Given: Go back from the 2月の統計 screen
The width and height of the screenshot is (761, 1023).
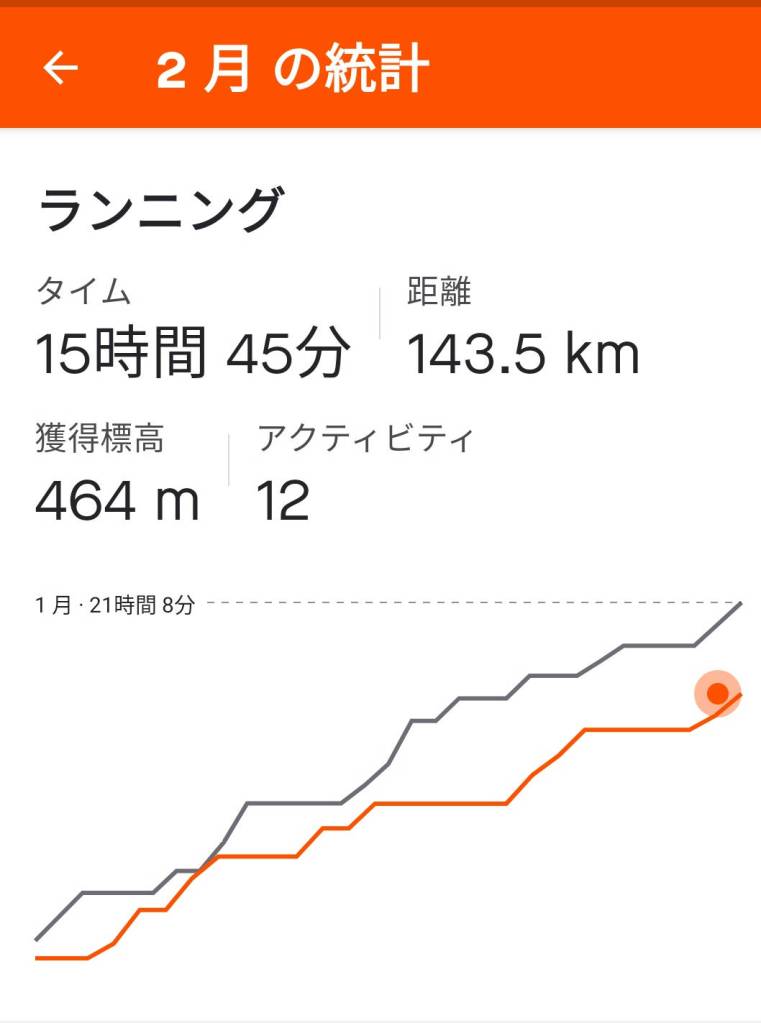Looking at the screenshot, I should 60,68.
